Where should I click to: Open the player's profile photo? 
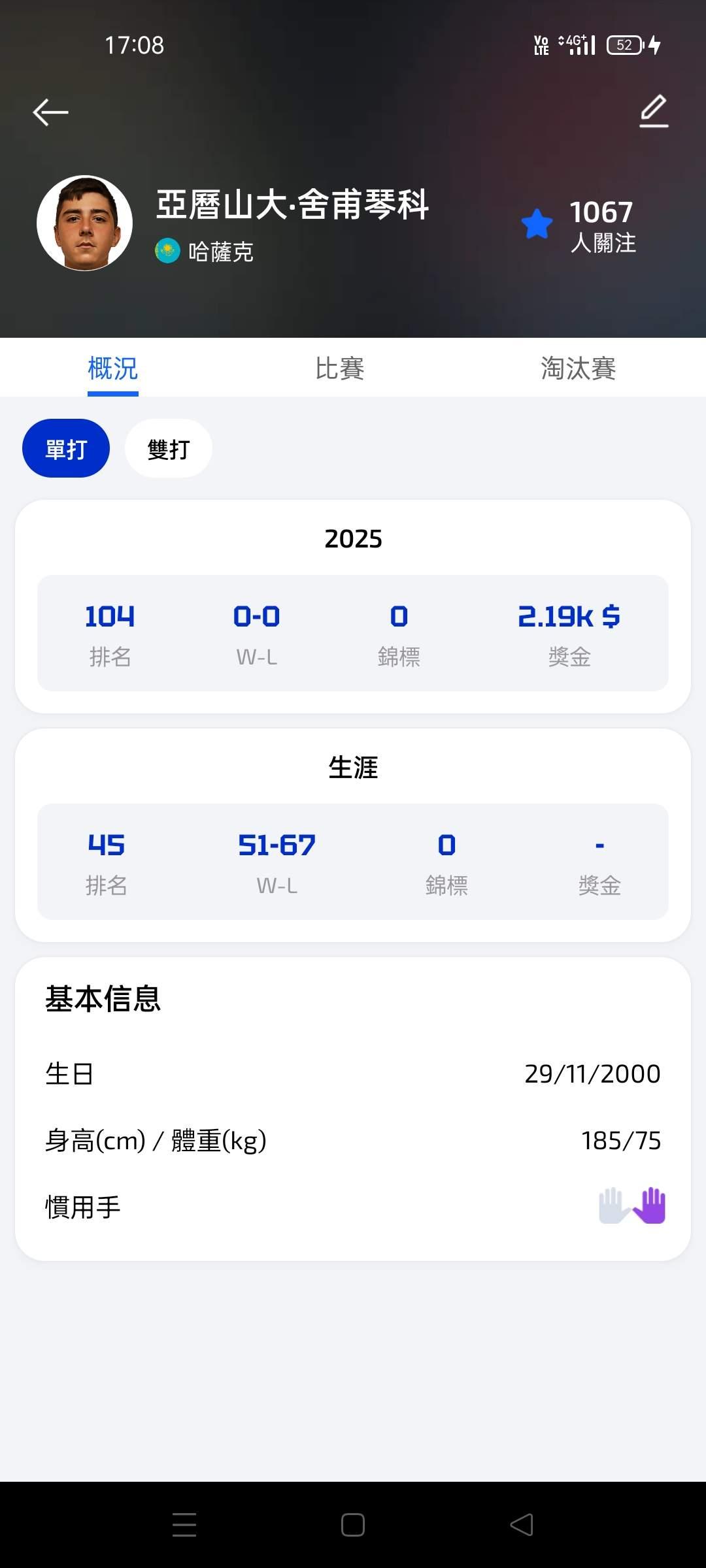tap(85, 223)
